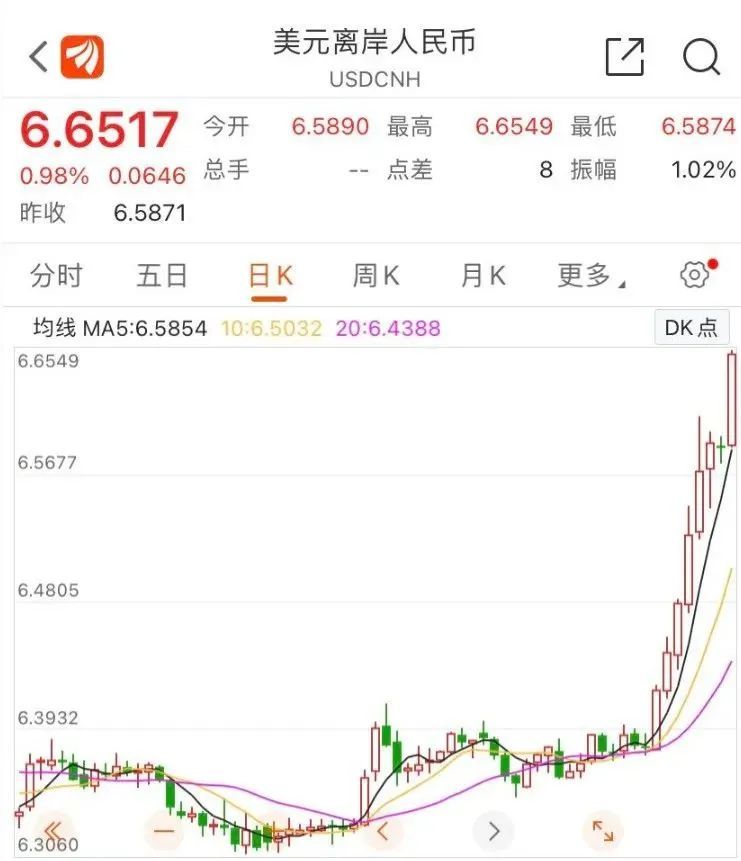The image size is (741, 861).
Task: Open chart settings gear icon
Action: [694, 275]
